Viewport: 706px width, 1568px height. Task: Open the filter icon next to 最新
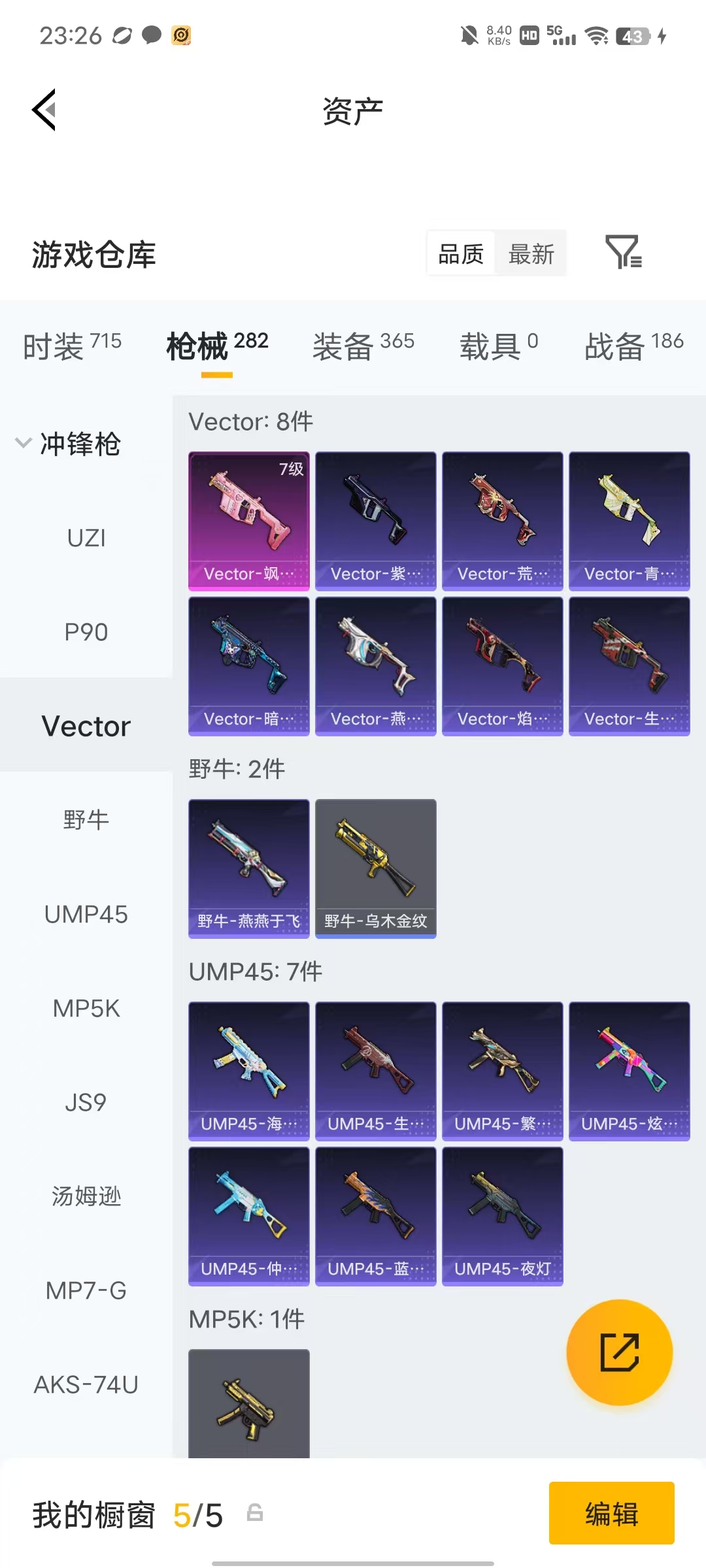(624, 252)
